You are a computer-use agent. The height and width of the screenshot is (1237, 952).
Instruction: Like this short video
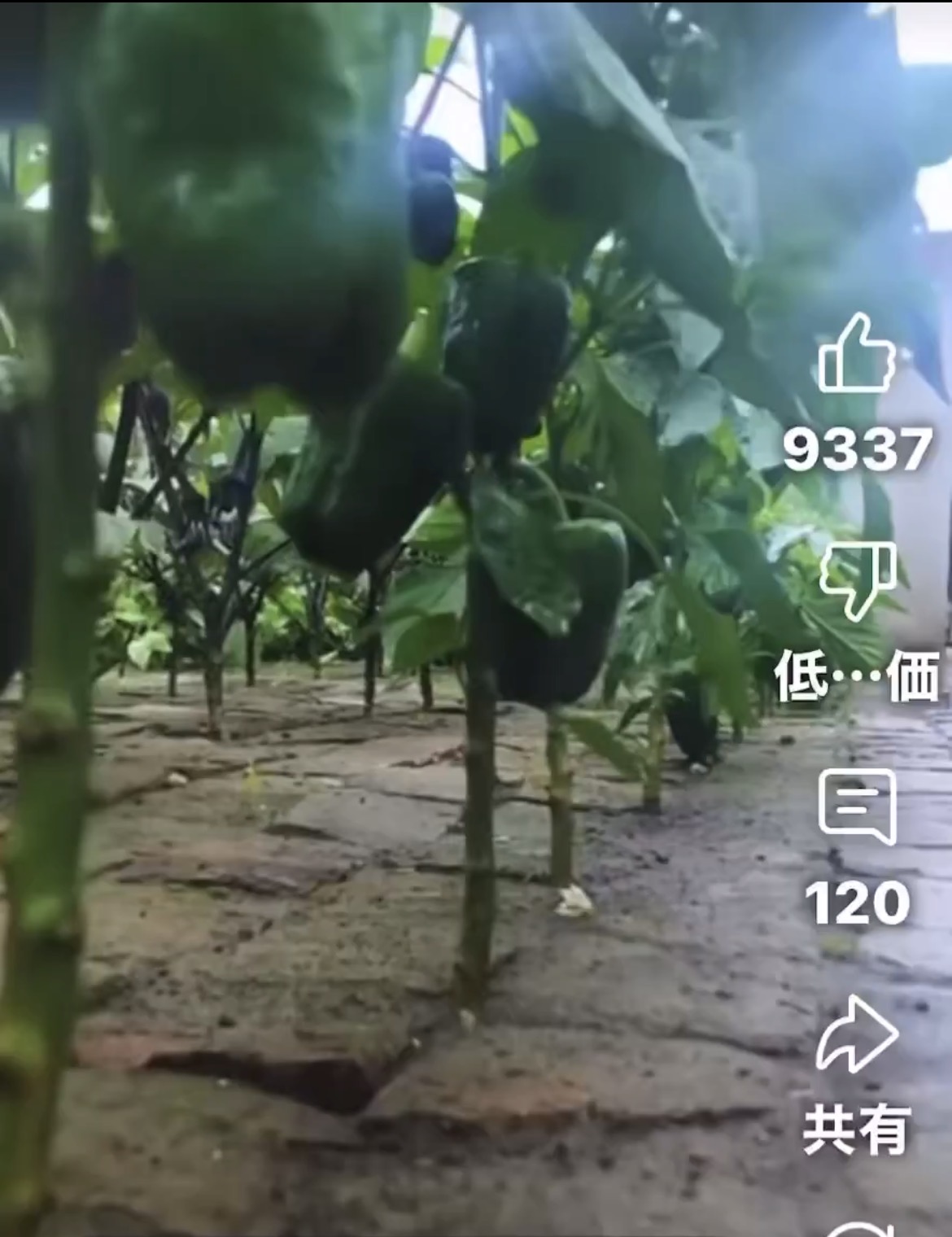coord(856,355)
